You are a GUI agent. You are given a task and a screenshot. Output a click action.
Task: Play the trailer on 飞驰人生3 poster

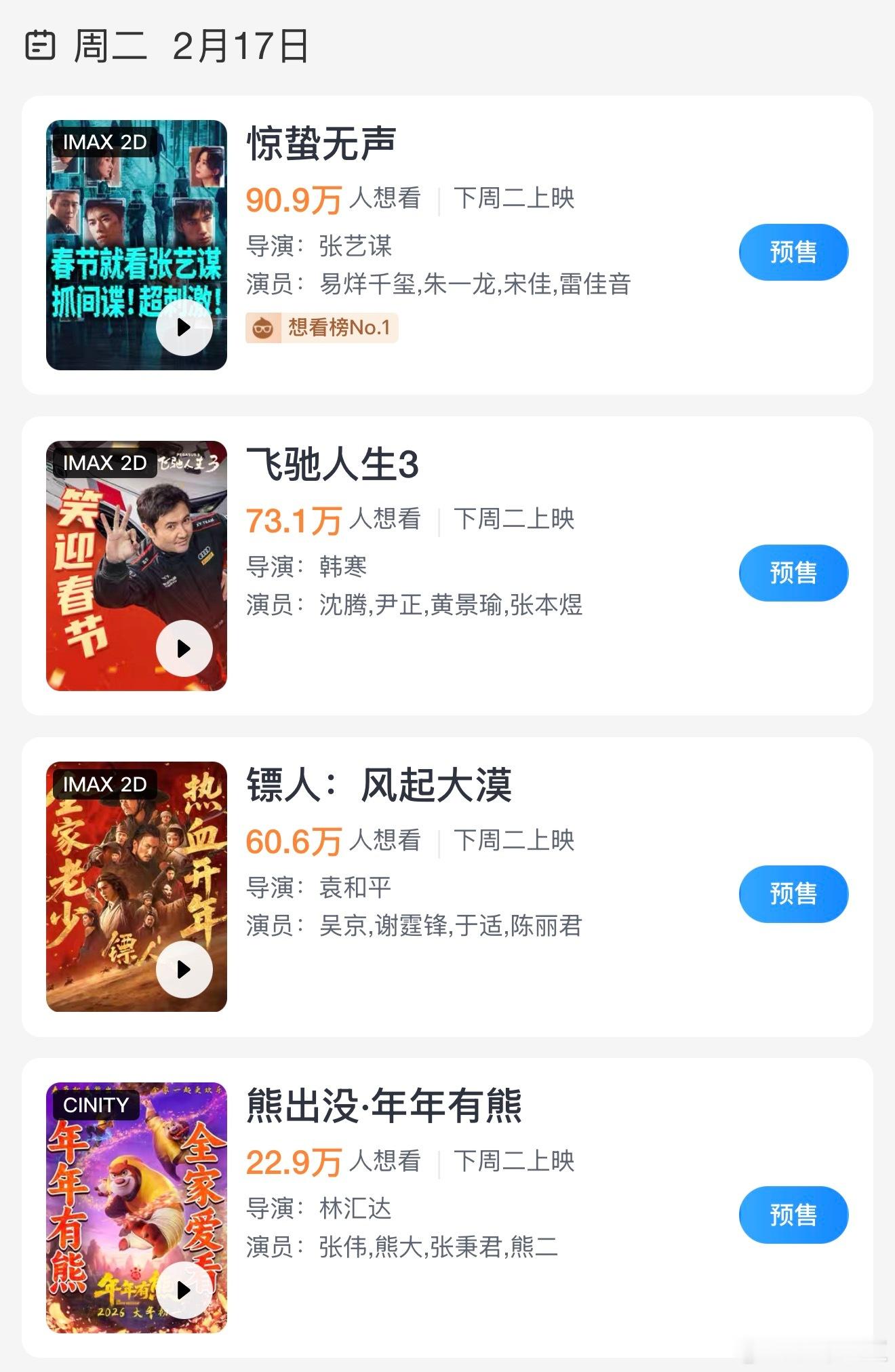tap(184, 648)
